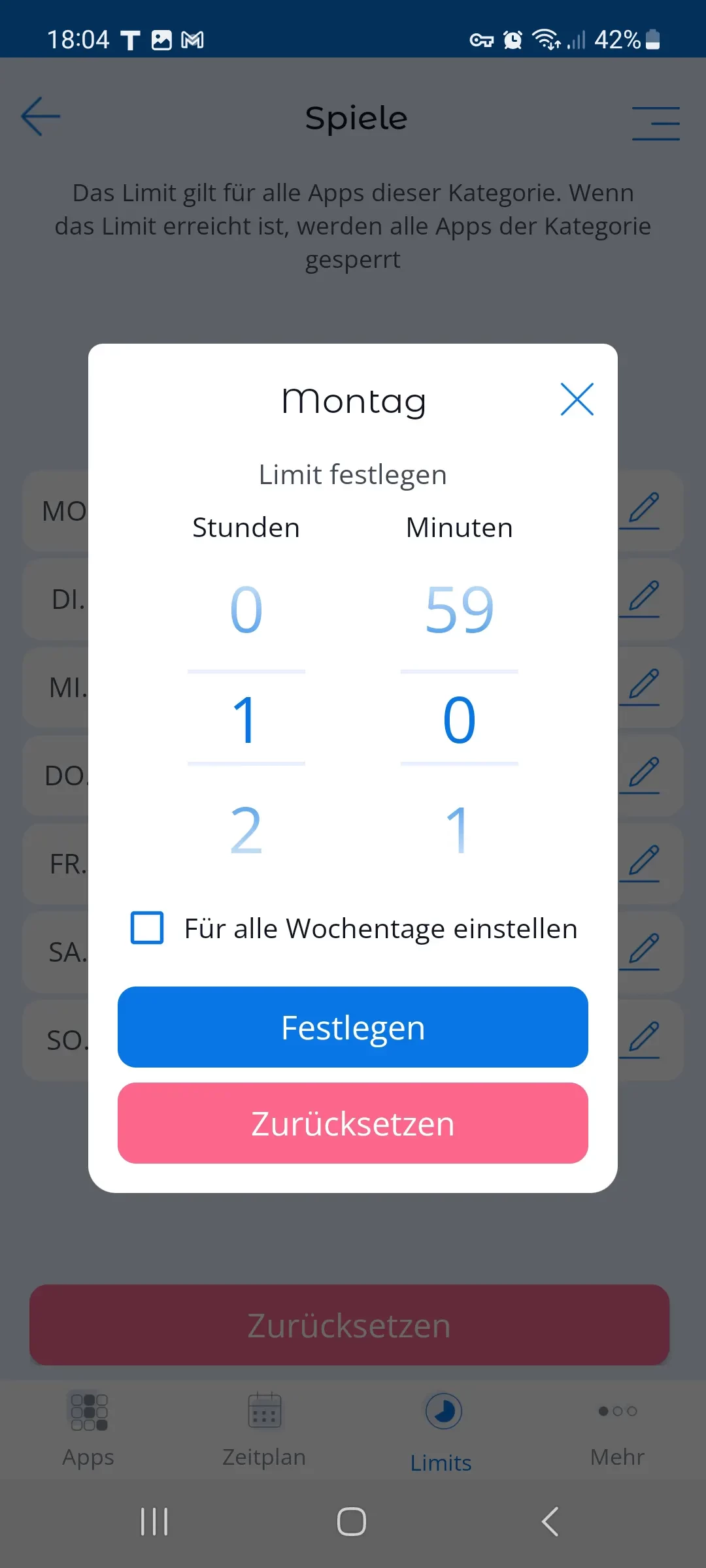Close the Montag limit dialog
This screenshot has width=706, height=1568.
[x=577, y=399]
